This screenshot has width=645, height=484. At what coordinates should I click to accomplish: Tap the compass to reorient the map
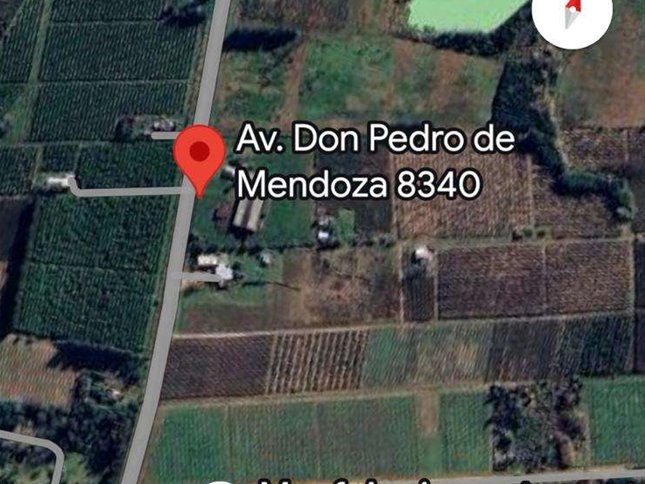point(571,14)
